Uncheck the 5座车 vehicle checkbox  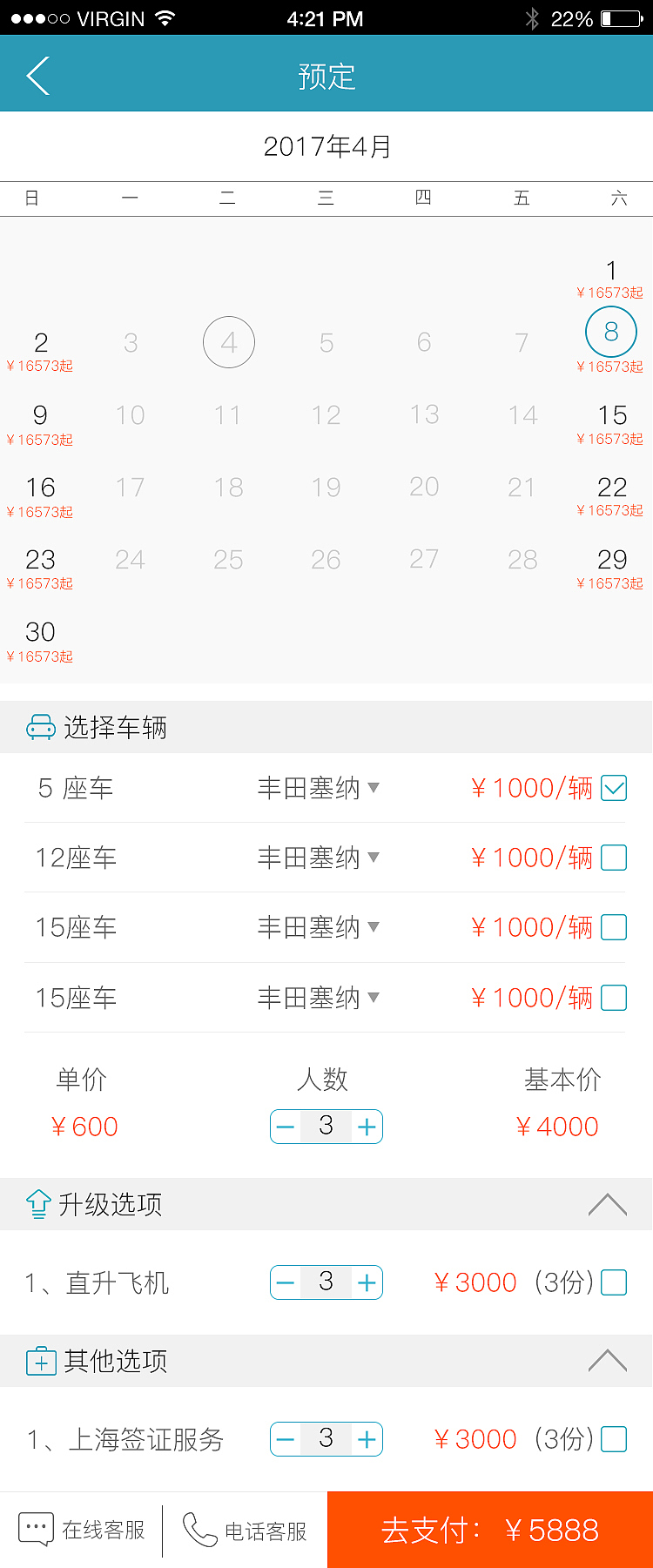coord(614,787)
